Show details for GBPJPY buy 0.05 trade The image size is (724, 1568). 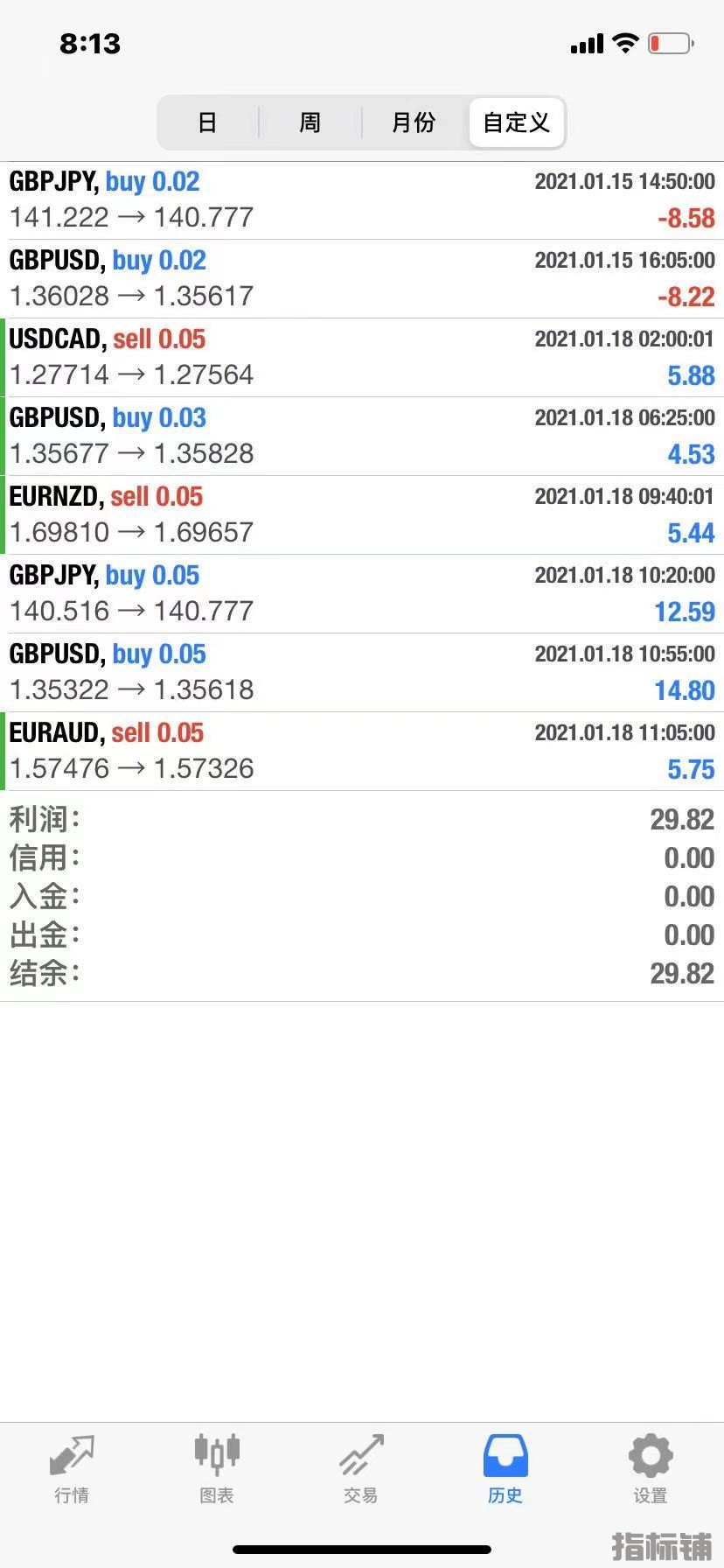pyautogui.click(x=362, y=594)
